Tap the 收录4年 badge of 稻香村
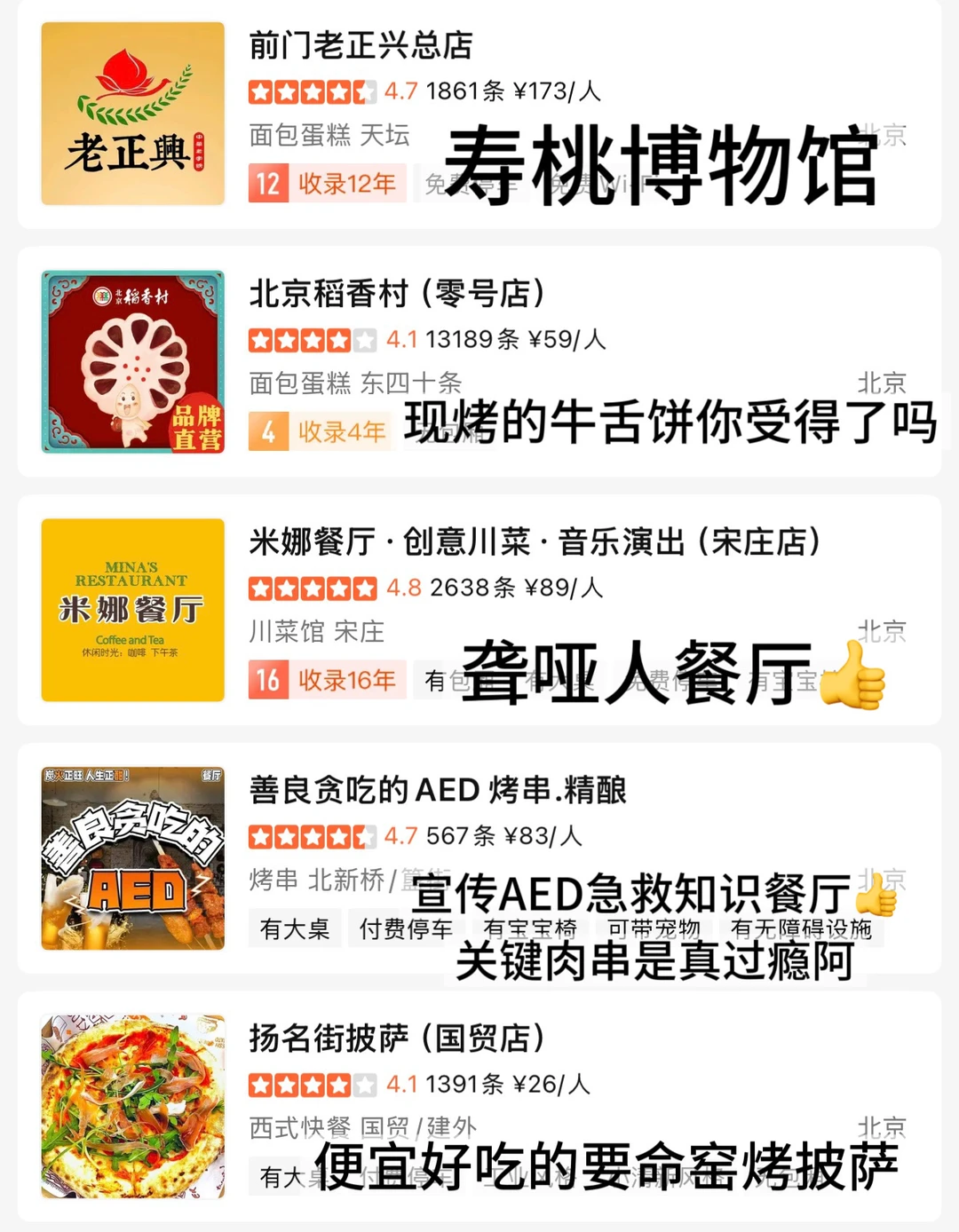The image size is (959, 1232). tap(318, 432)
